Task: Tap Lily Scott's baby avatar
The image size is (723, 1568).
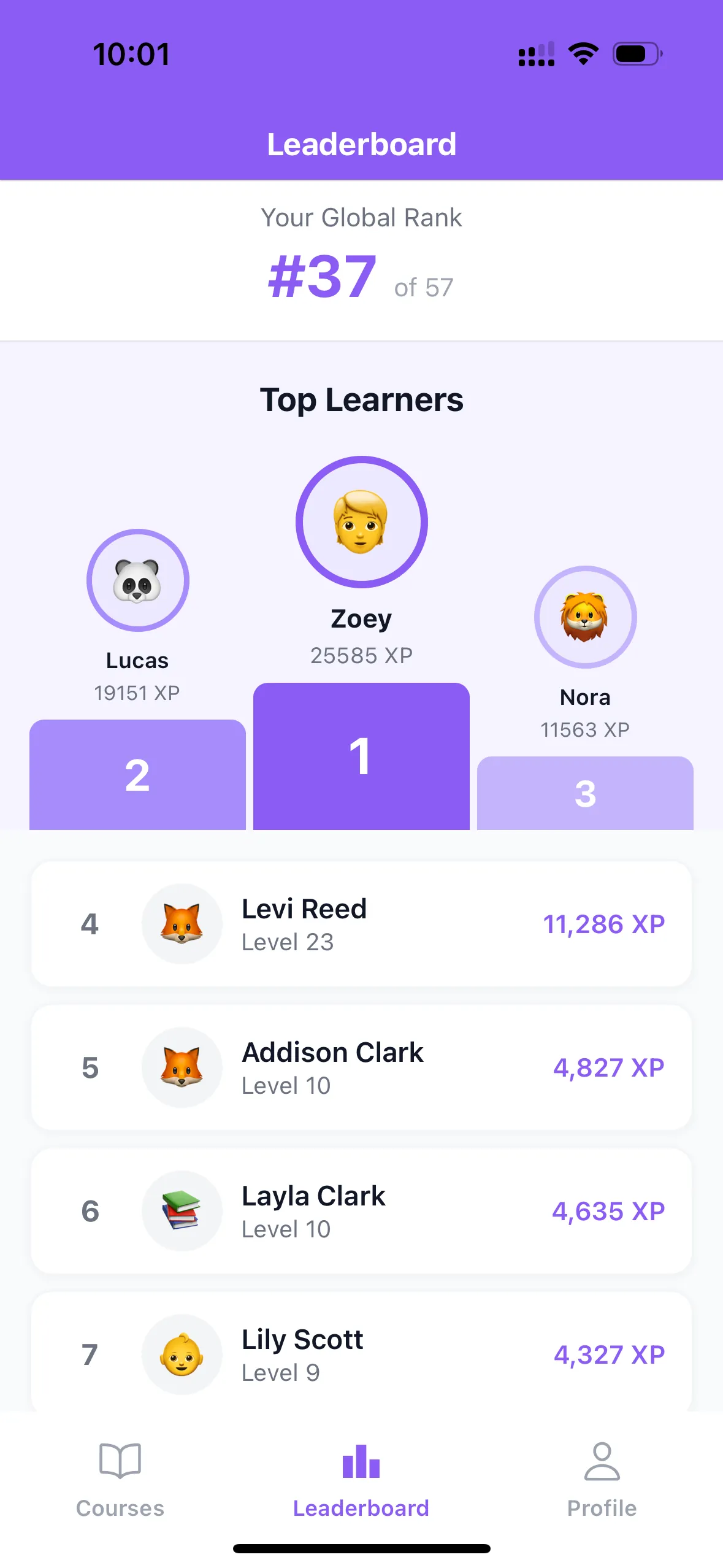Action: tap(182, 1355)
